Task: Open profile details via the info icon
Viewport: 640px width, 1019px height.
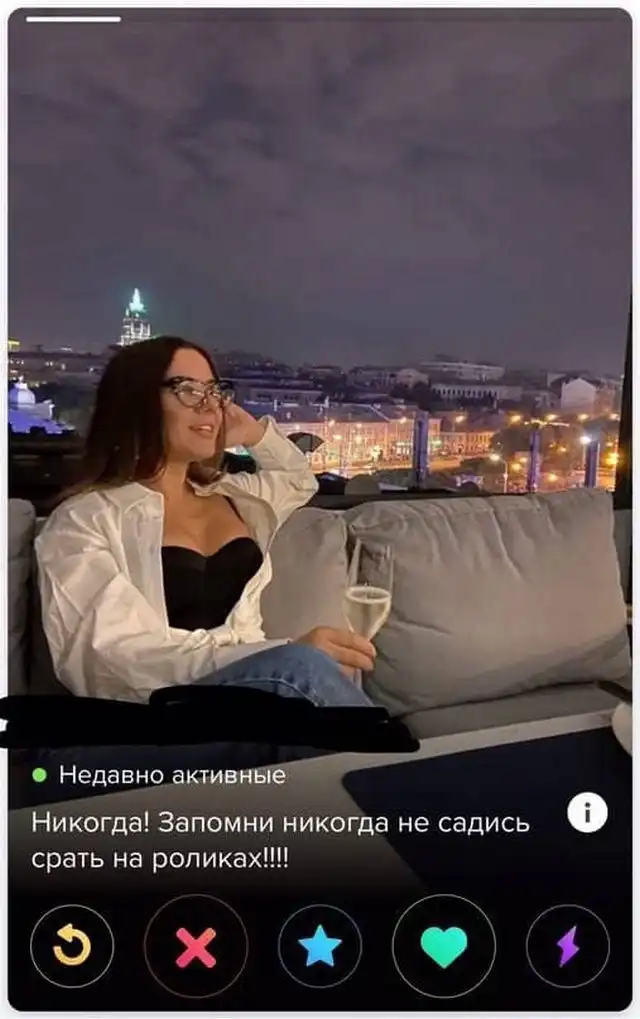Action: [x=587, y=814]
